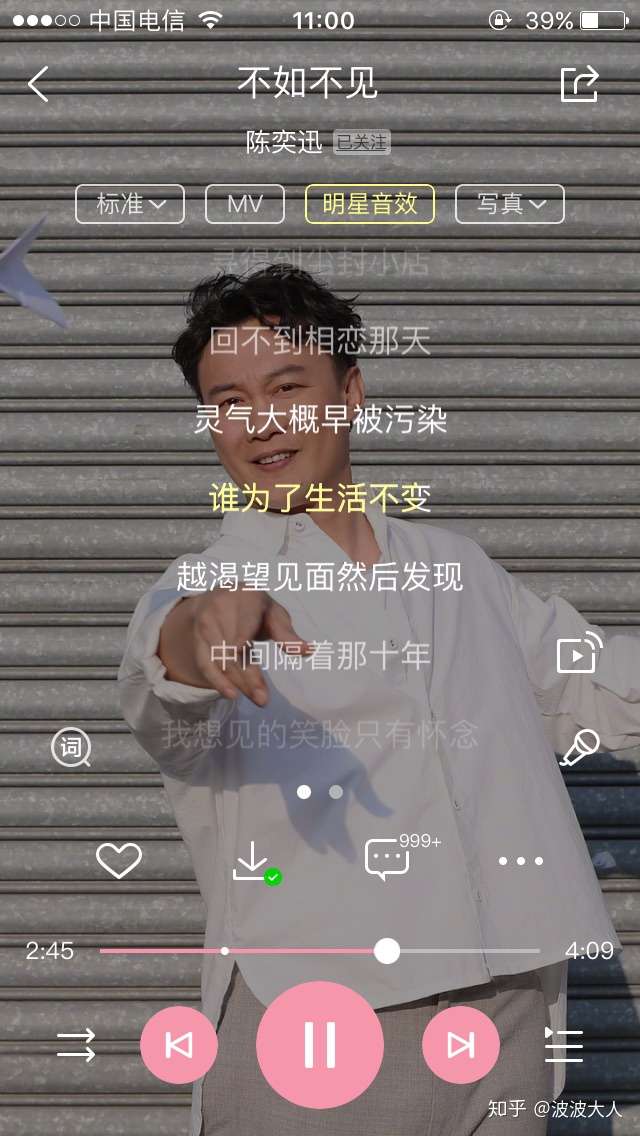
Task: Open the 标准 quality dropdown
Action: point(130,204)
